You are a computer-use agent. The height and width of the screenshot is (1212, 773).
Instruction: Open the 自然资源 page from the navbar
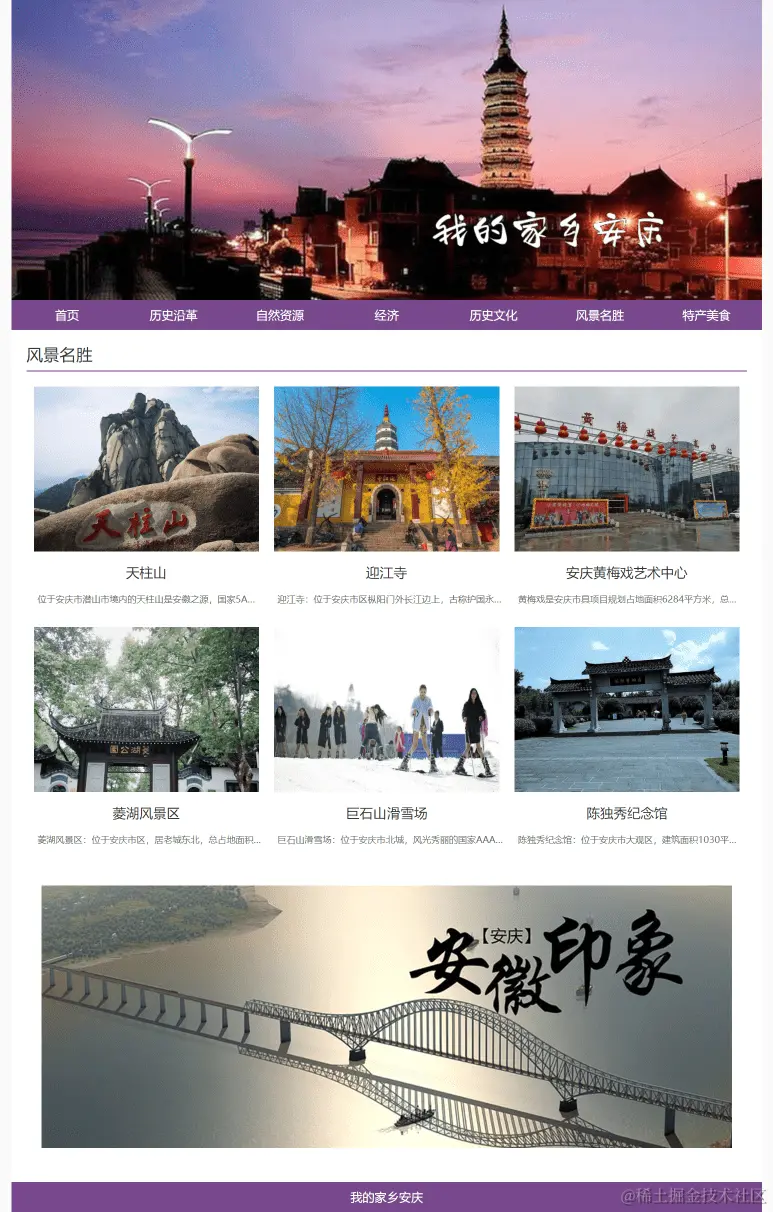[280, 315]
